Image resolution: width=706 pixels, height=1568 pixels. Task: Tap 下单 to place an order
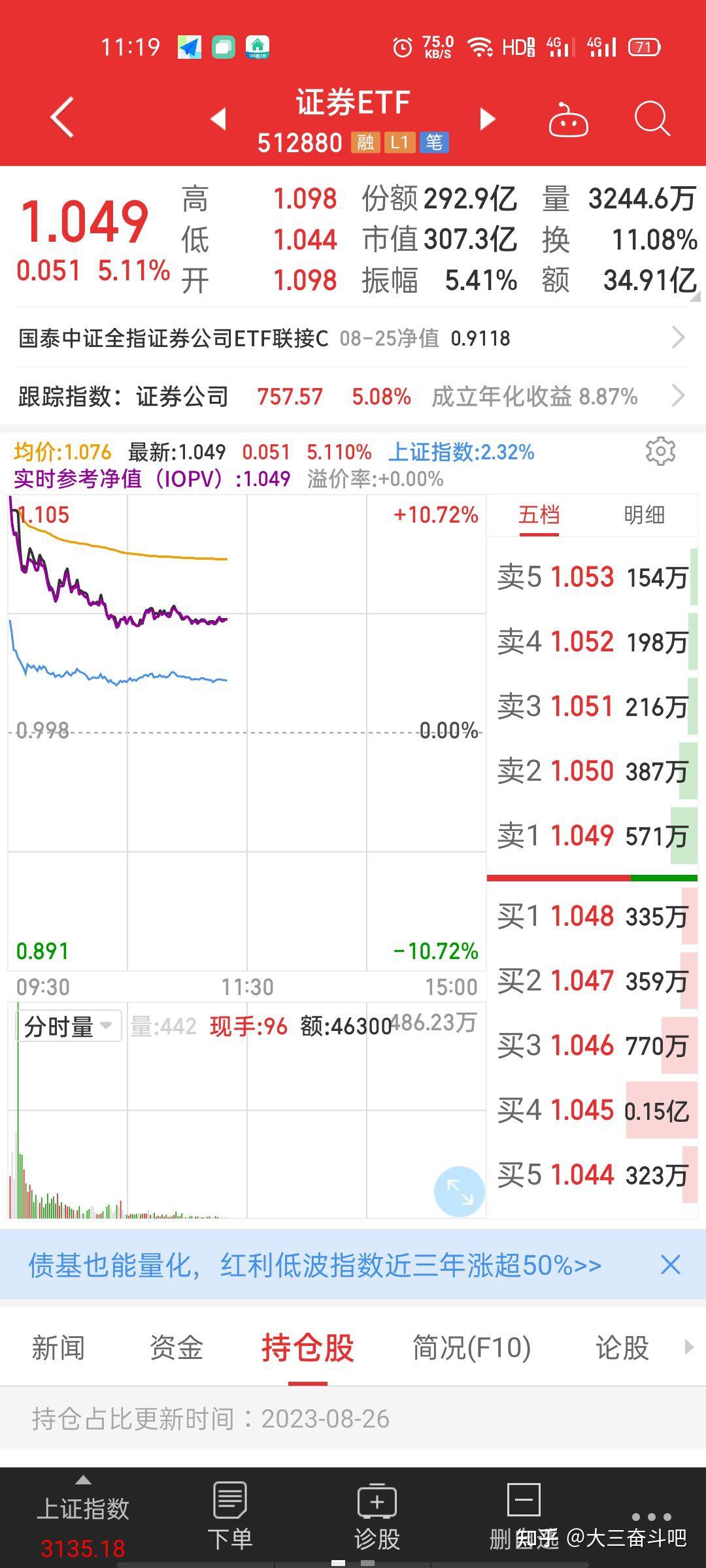[230, 1517]
